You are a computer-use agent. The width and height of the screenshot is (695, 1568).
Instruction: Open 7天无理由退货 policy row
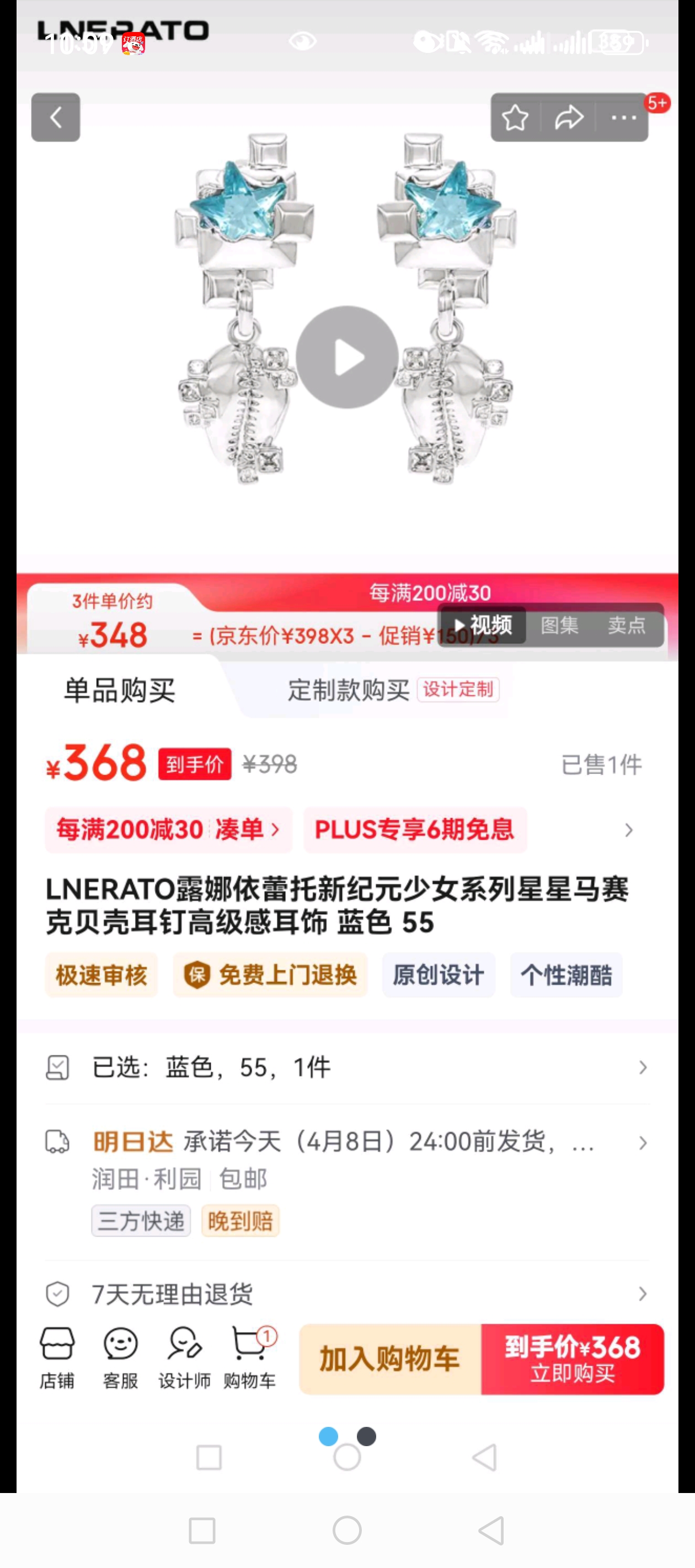click(347, 1294)
